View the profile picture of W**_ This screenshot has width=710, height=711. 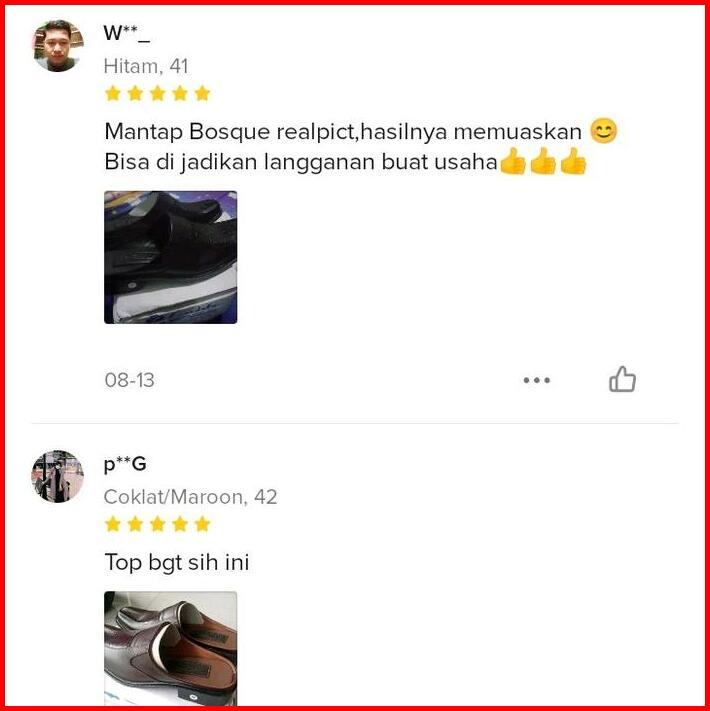pyautogui.click(x=58, y=46)
